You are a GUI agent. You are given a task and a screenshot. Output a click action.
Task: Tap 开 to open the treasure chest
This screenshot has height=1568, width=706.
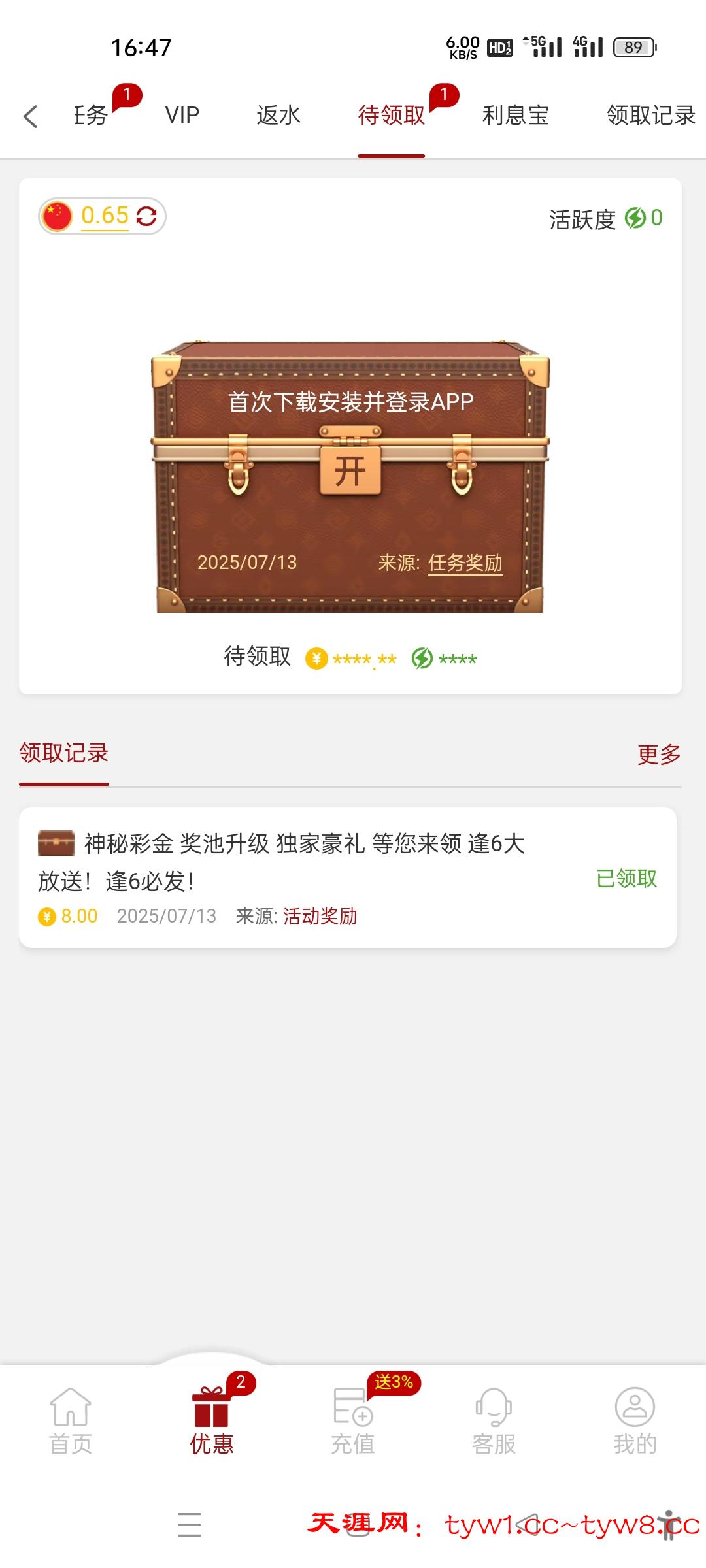coord(350,471)
